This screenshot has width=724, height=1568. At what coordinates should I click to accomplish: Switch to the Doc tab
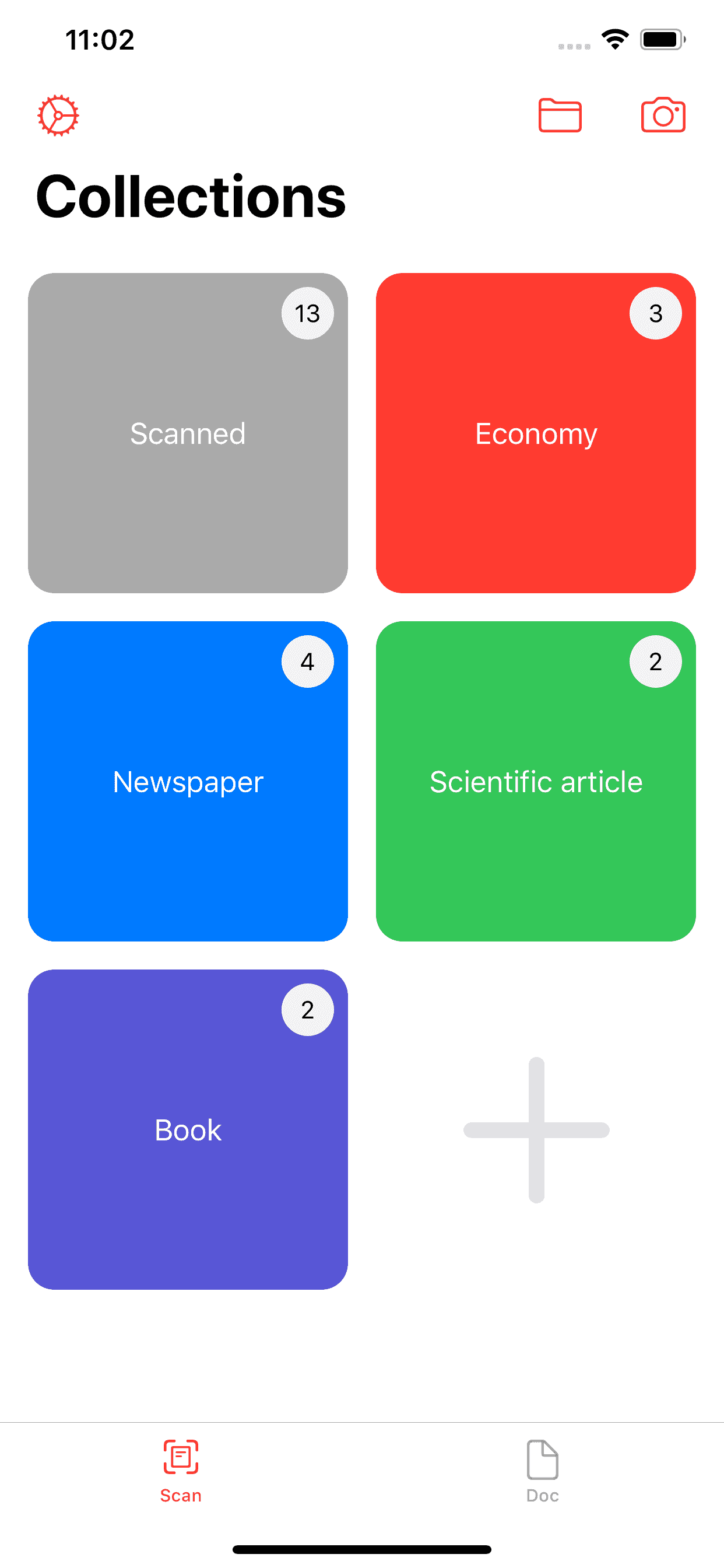point(542,1471)
